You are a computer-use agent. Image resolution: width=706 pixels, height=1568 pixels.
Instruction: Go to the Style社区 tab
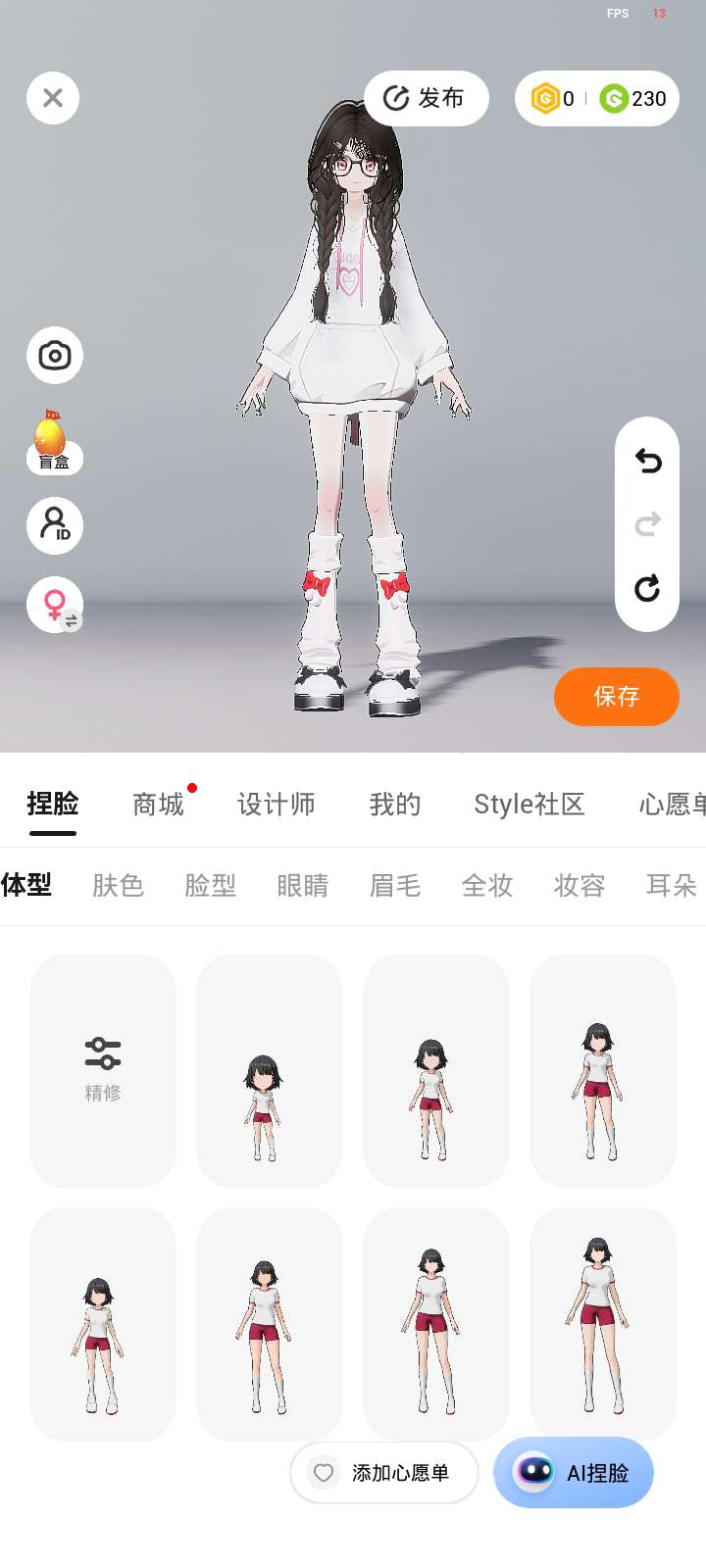pyautogui.click(x=529, y=805)
